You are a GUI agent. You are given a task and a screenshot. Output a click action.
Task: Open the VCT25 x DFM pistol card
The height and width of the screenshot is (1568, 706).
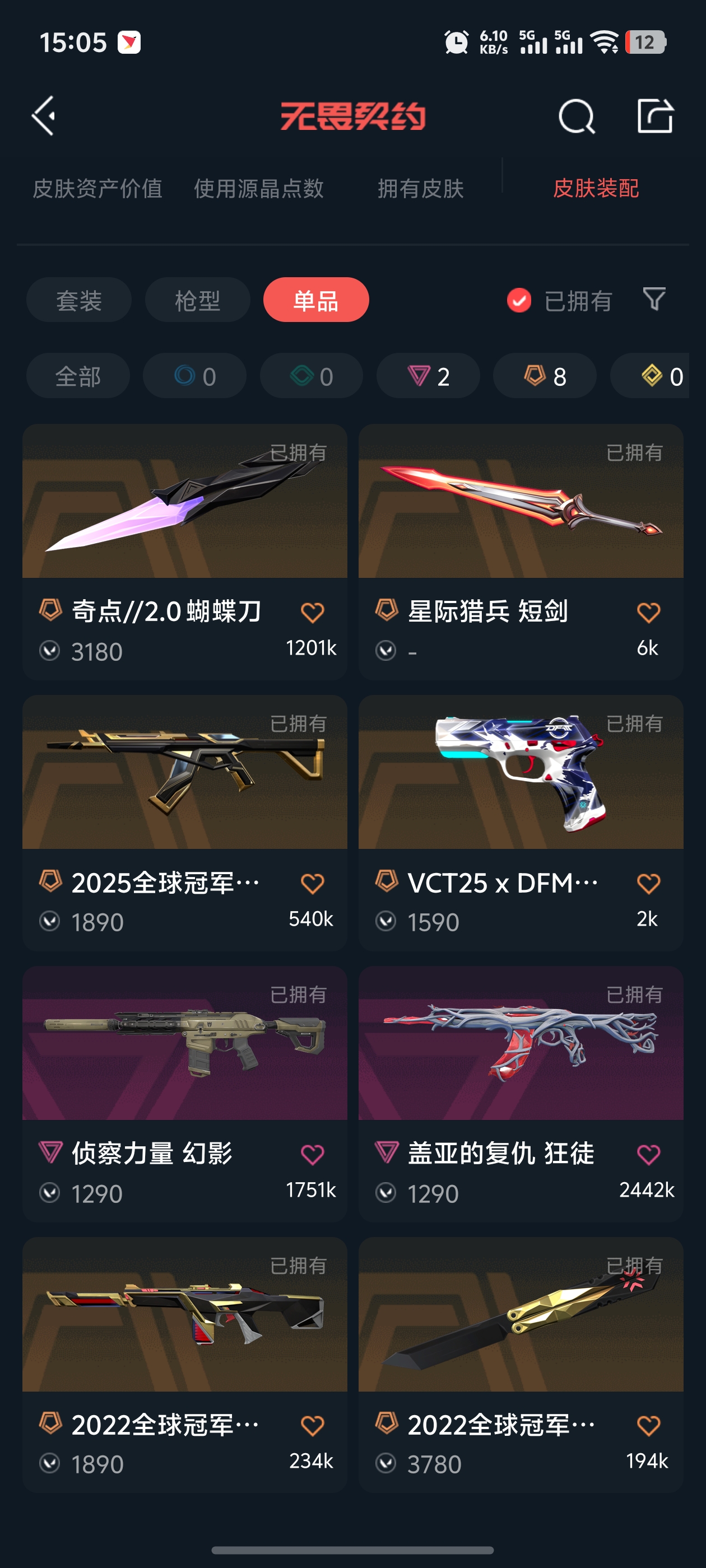[x=520, y=773]
